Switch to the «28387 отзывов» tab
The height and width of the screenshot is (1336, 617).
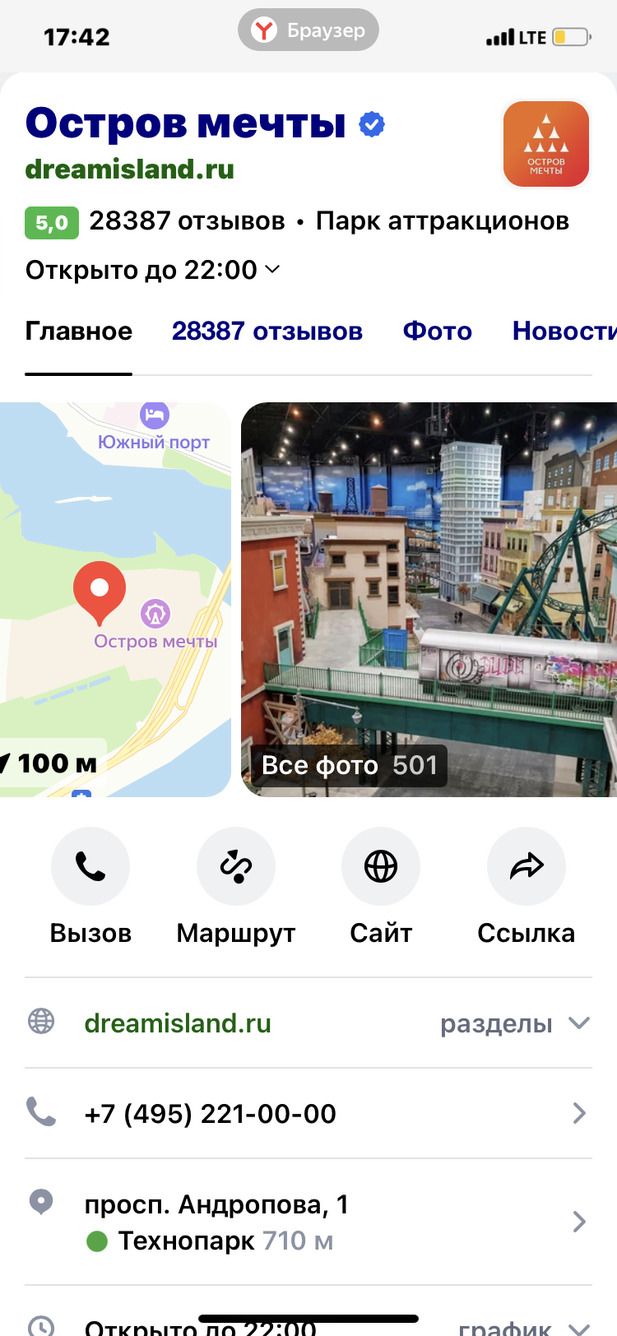click(x=267, y=331)
